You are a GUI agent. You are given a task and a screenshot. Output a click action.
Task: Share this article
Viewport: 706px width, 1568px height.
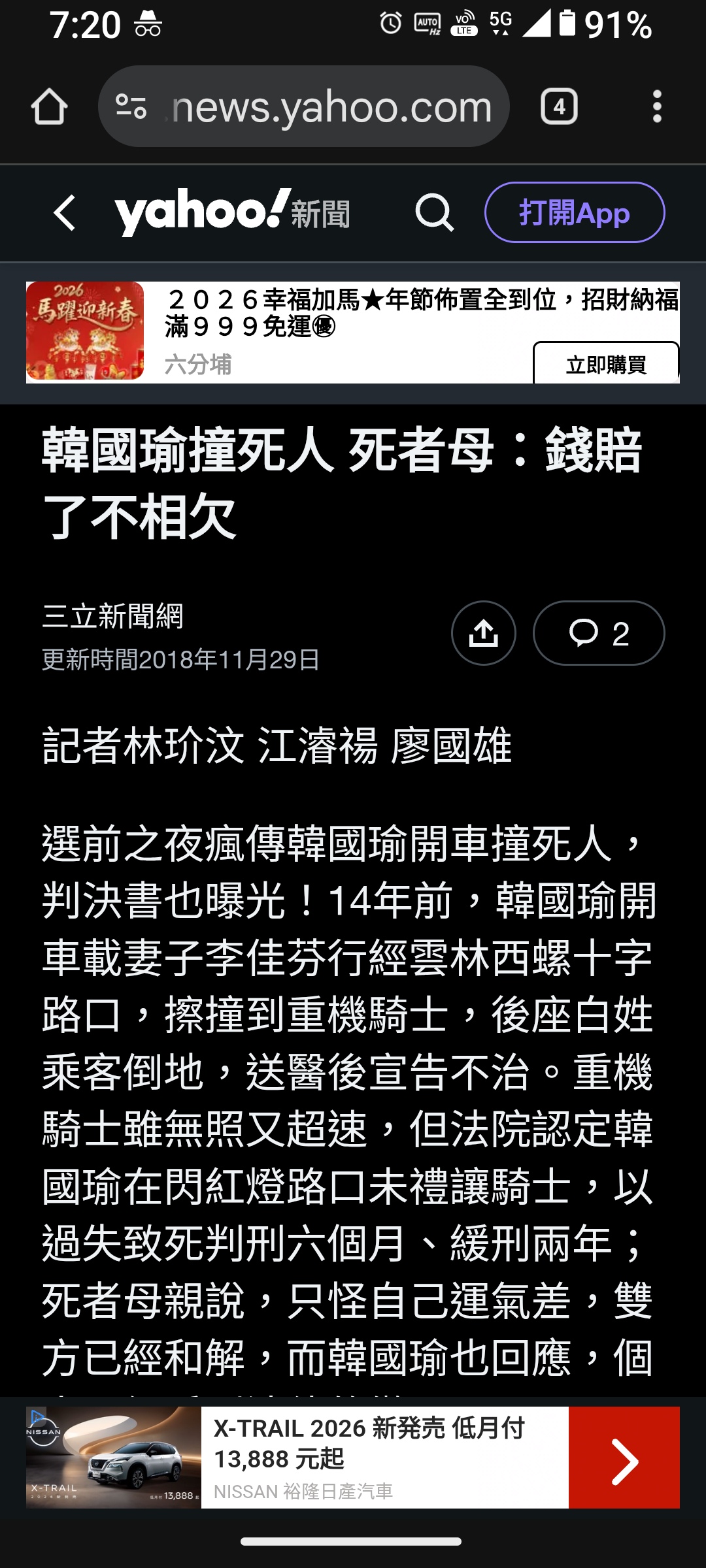coord(484,633)
